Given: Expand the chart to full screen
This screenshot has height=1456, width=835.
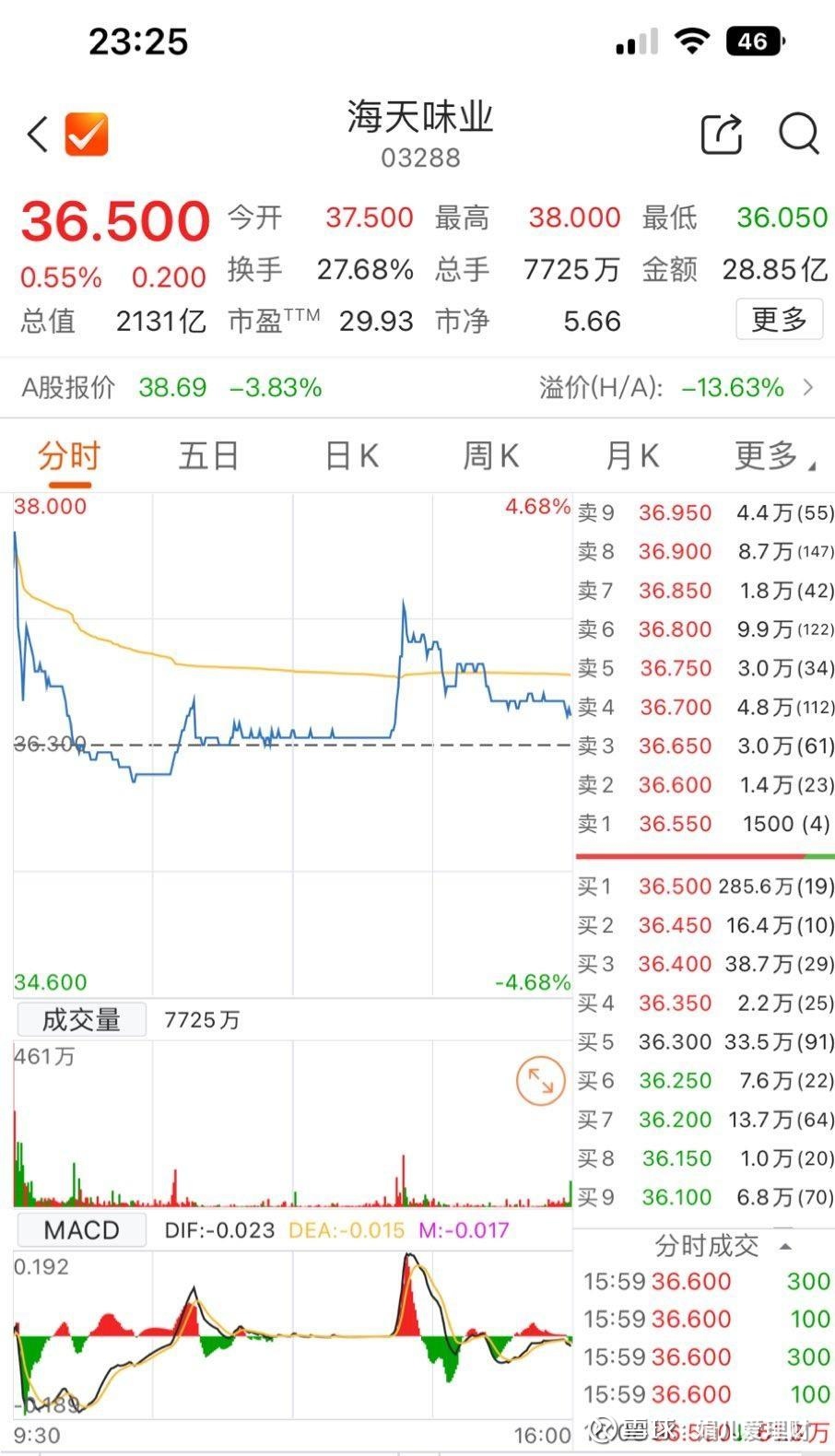Looking at the screenshot, I should 540,1080.
